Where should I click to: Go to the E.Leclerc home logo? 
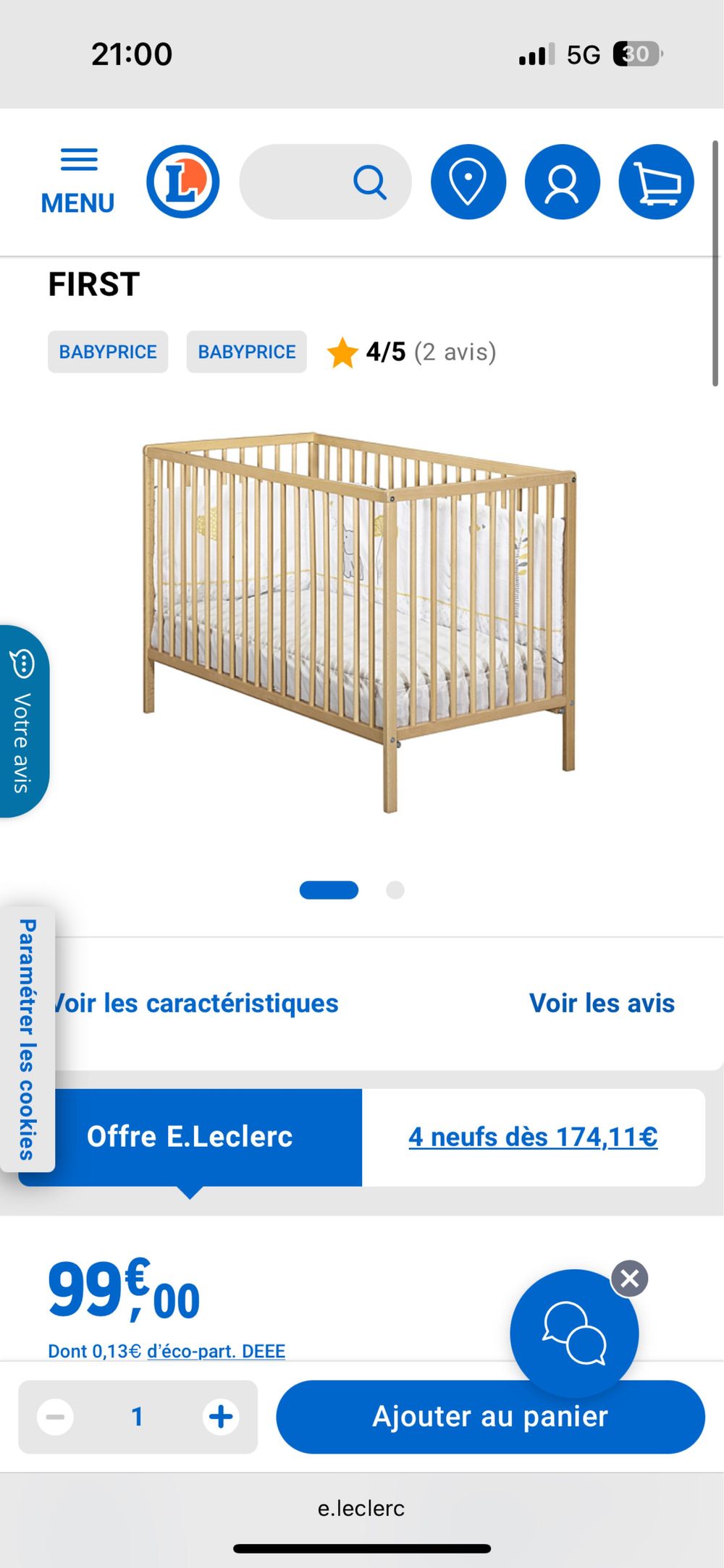[183, 181]
